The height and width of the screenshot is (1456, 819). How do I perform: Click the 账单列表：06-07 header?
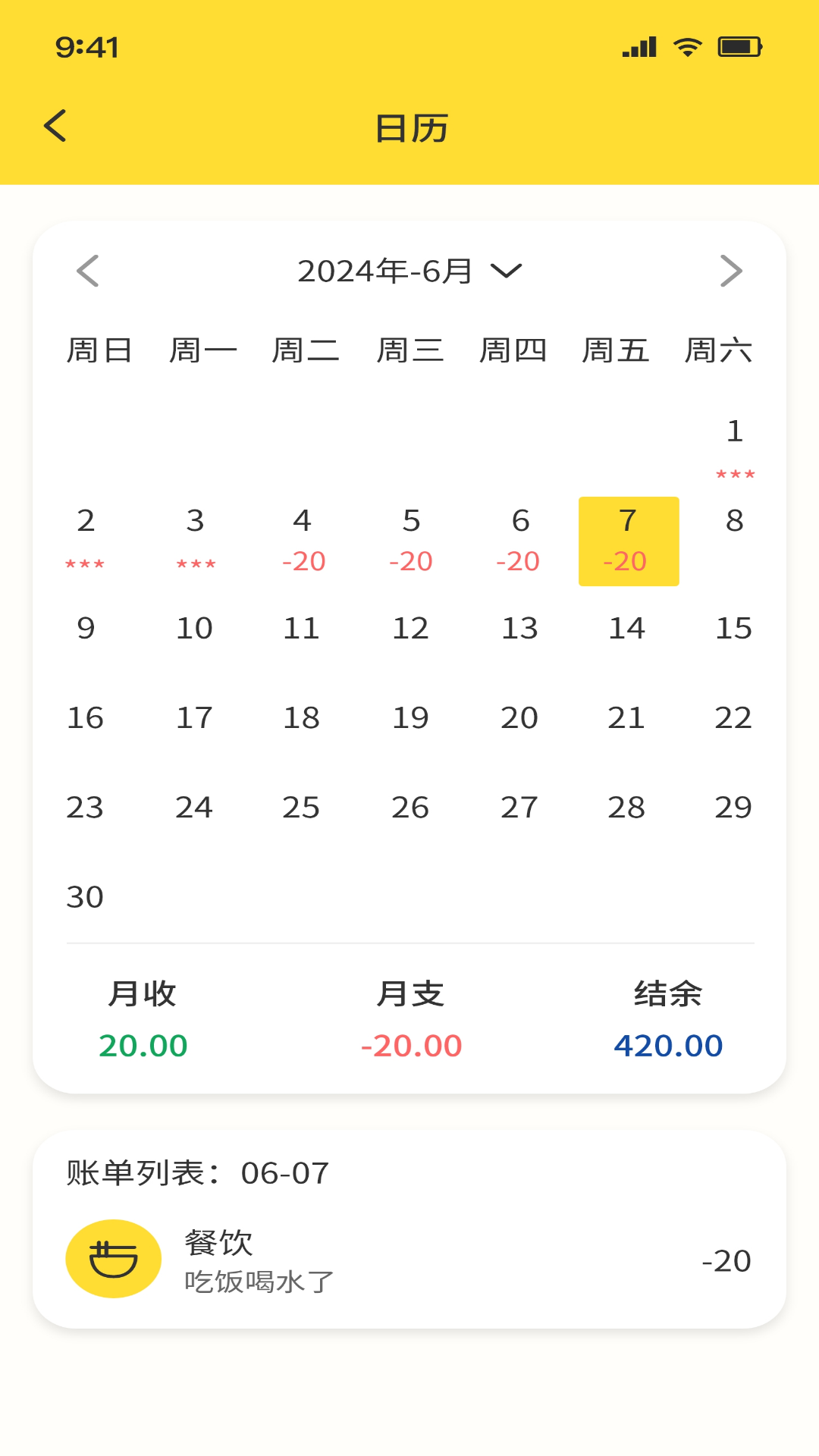[196, 1172]
